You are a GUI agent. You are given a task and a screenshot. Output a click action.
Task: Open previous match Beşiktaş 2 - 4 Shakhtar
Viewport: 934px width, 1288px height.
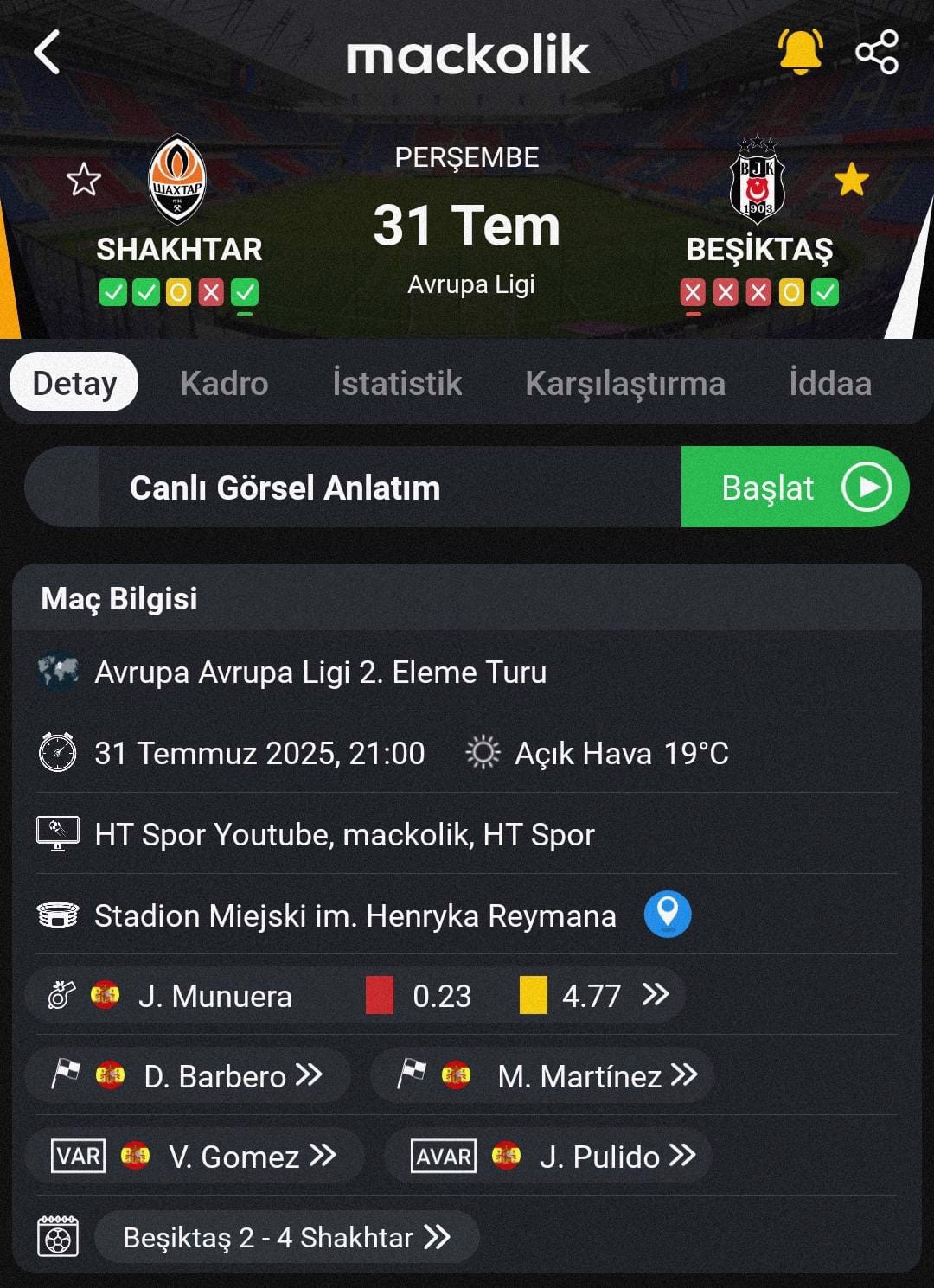(285, 1238)
